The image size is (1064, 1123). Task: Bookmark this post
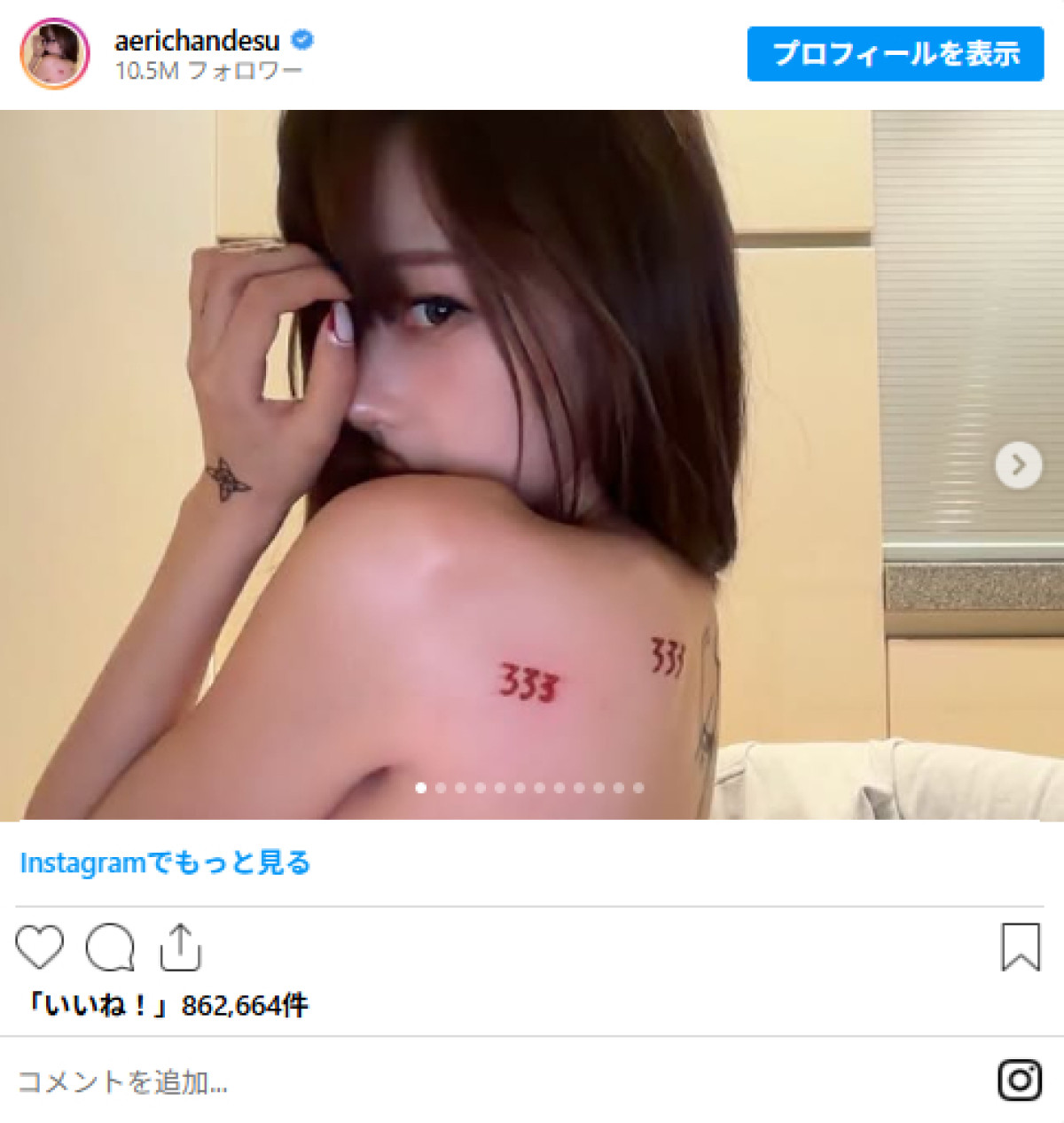pyautogui.click(x=1020, y=947)
